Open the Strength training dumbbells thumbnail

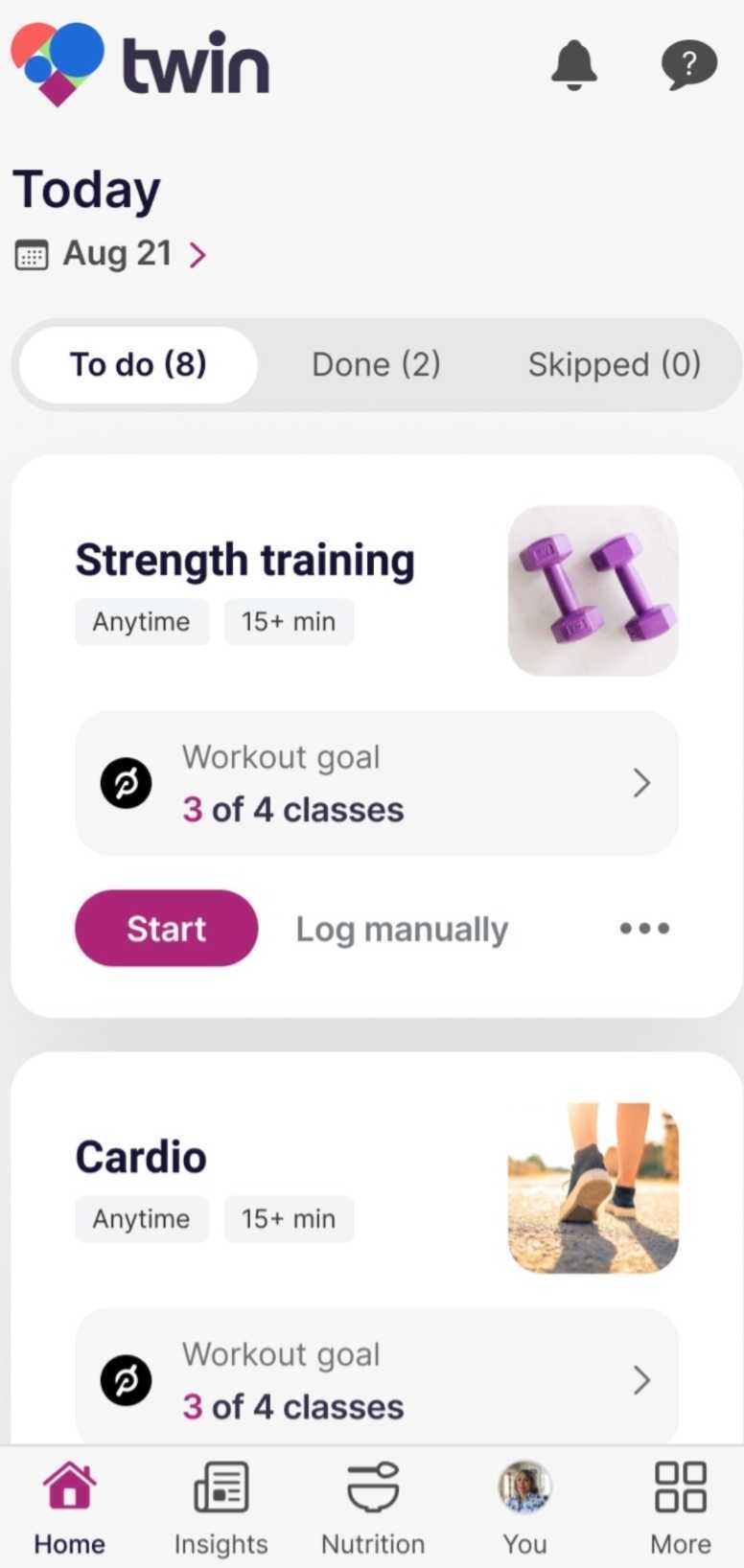[593, 590]
